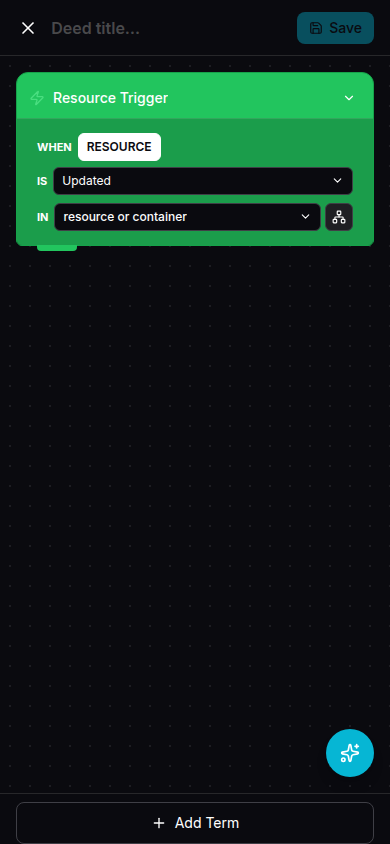This screenshot has height=844, width=390.
Task: Tap the RESOURCE chip after WHEN
Action: click(x=119, y=147)
